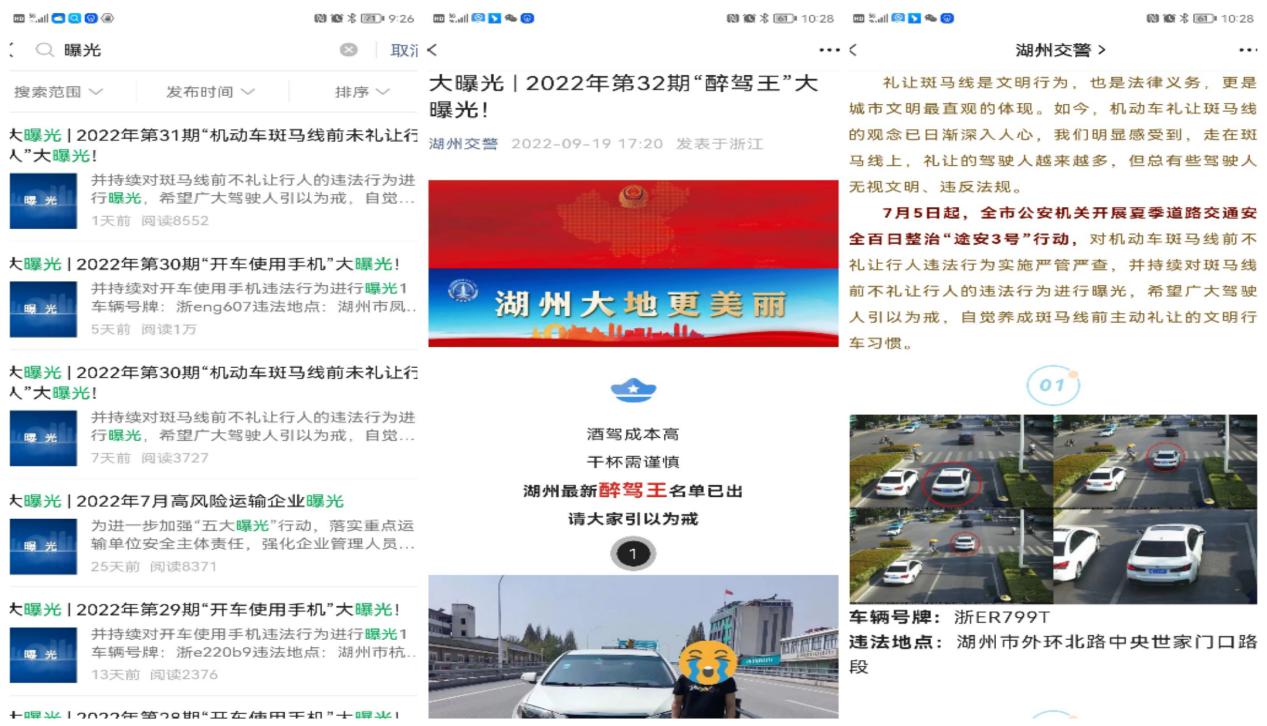Image resolution: width=1267 pixels, height=726 pixels.
Task: Expand the 发布时间 filter dropdown
Action: click(210, 92)
